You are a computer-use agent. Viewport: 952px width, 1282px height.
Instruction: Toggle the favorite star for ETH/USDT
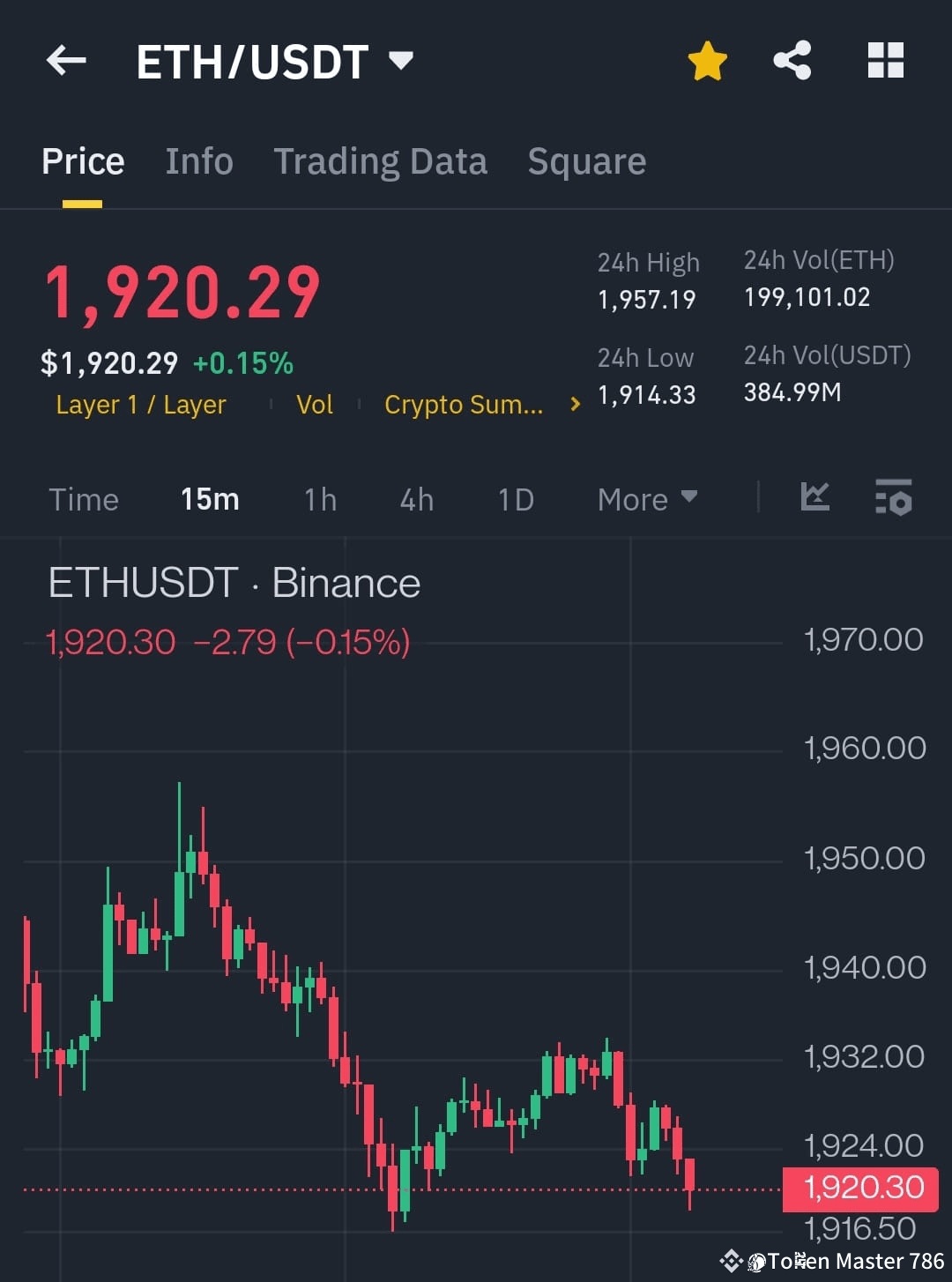(x=707, y=60)
